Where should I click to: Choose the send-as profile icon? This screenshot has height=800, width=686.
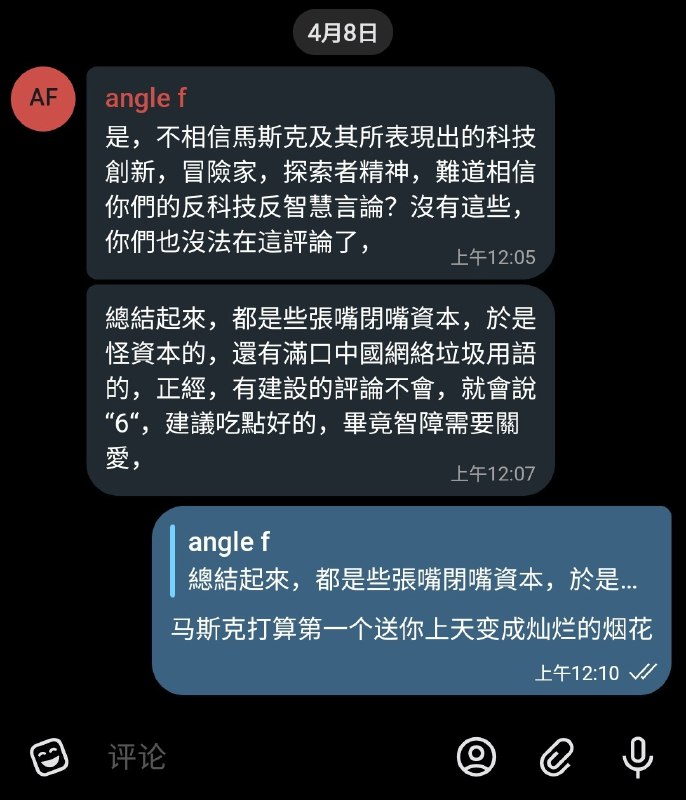point(477,757)
